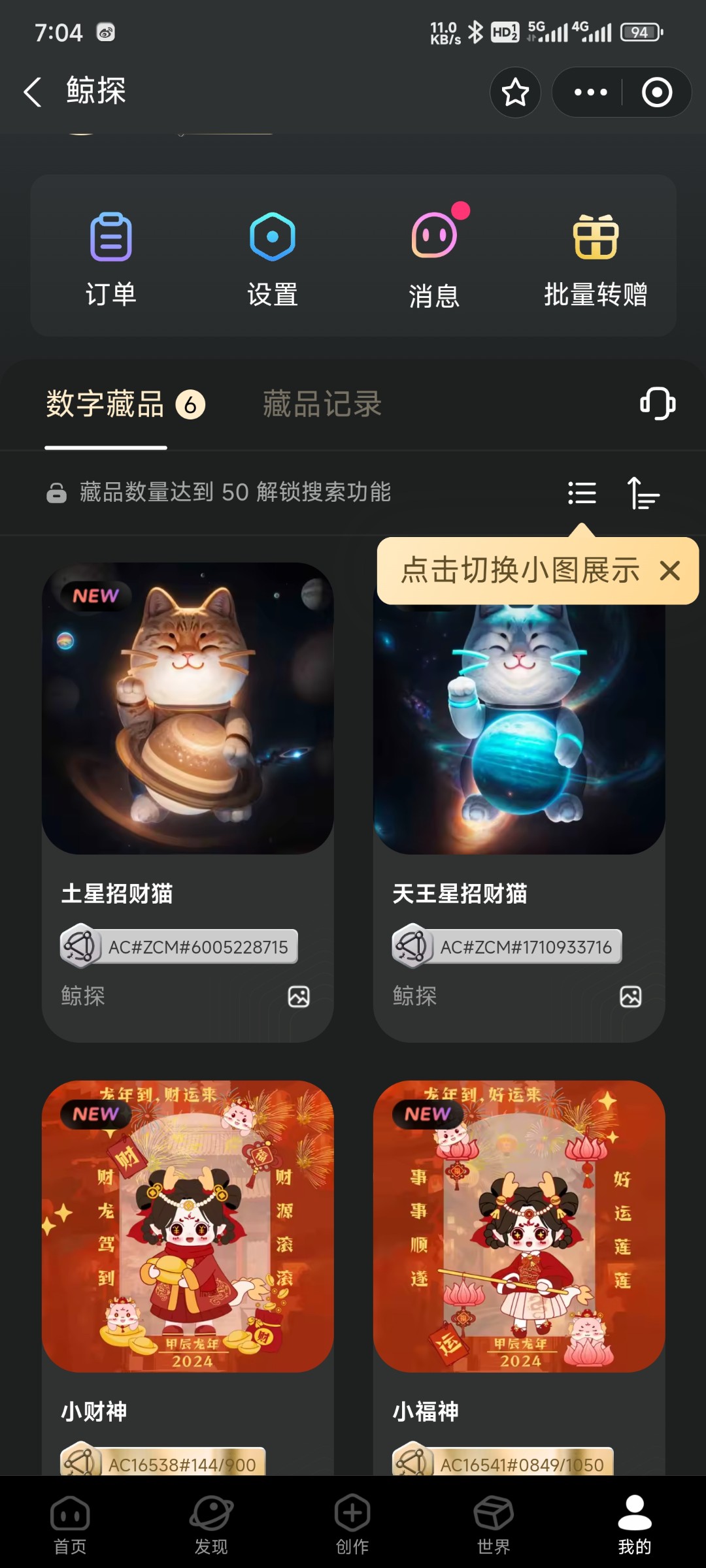This screenshot has height=1568, width=706.
Task: Favorite this mini program with the star
Action: (515, 92)
